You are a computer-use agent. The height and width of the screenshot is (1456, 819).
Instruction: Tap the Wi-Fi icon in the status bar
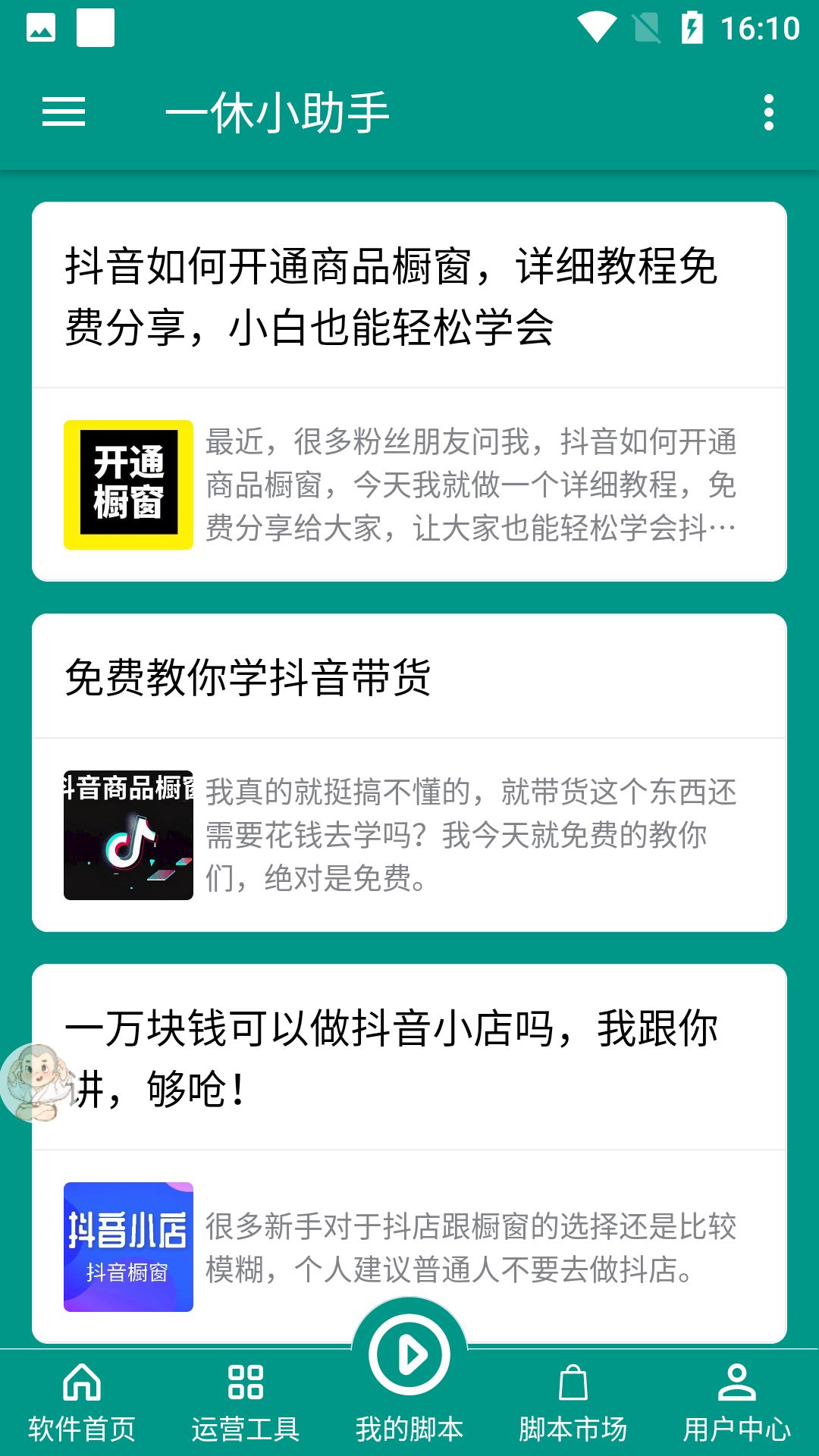pos(596,25)
